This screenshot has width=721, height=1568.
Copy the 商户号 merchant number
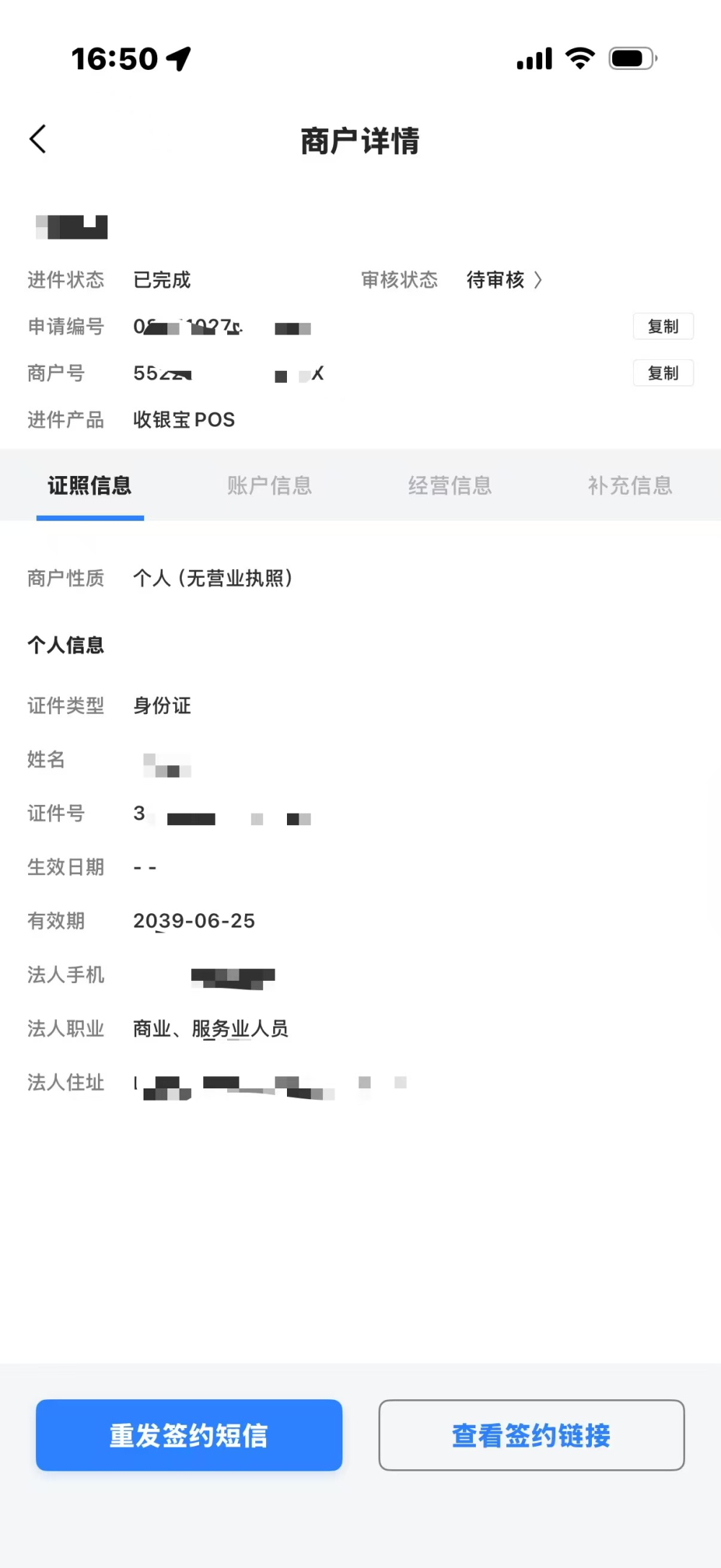(x=663, y=373)
